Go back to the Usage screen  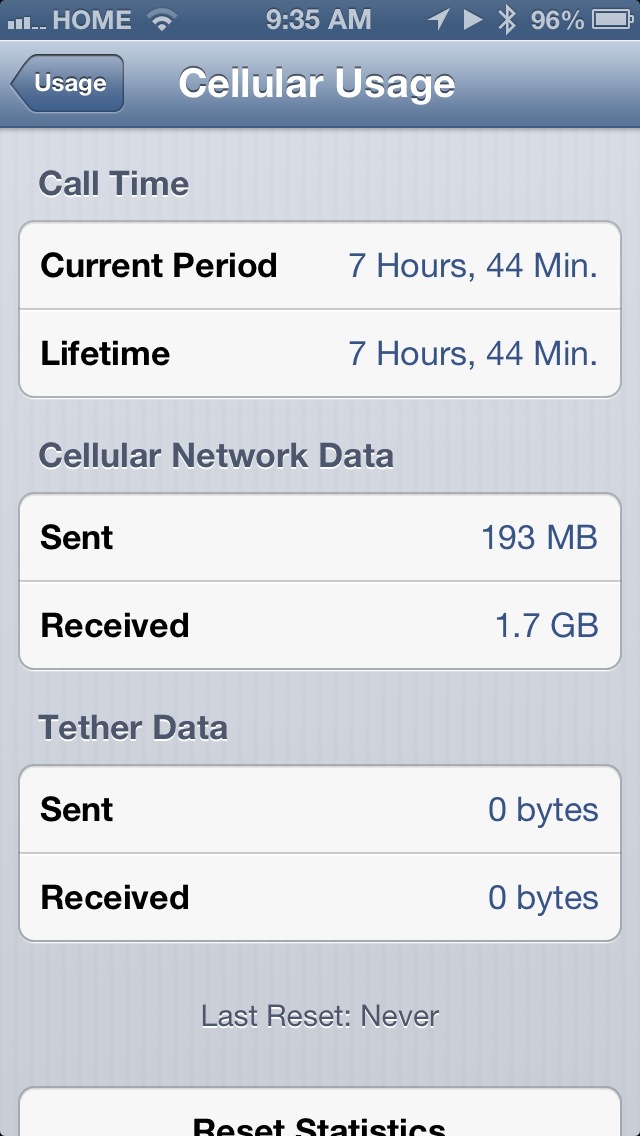pyautogui.click(x=67, y=83)
